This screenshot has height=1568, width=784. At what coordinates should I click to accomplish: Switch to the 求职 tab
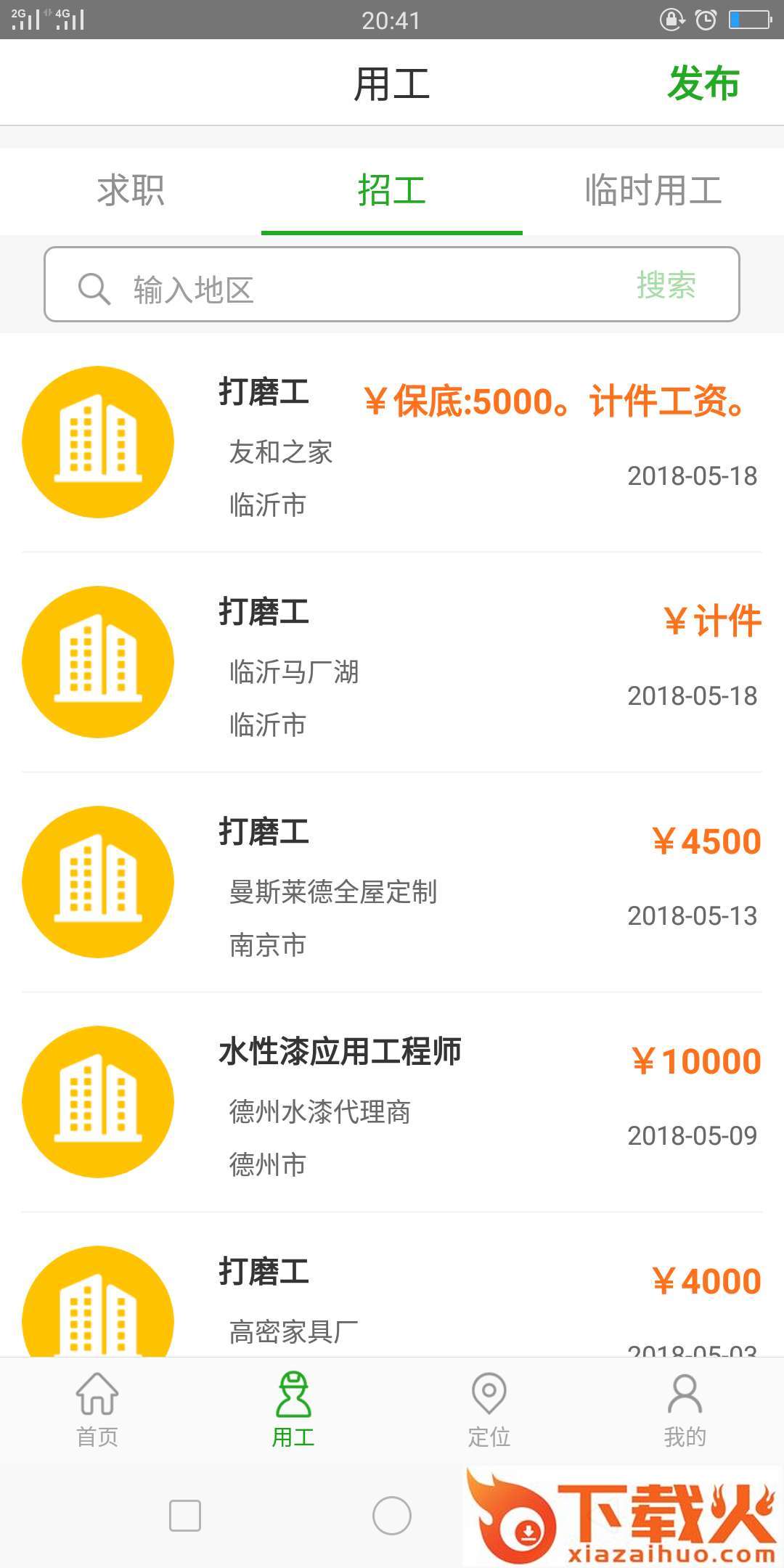click(x=131, y=191)
